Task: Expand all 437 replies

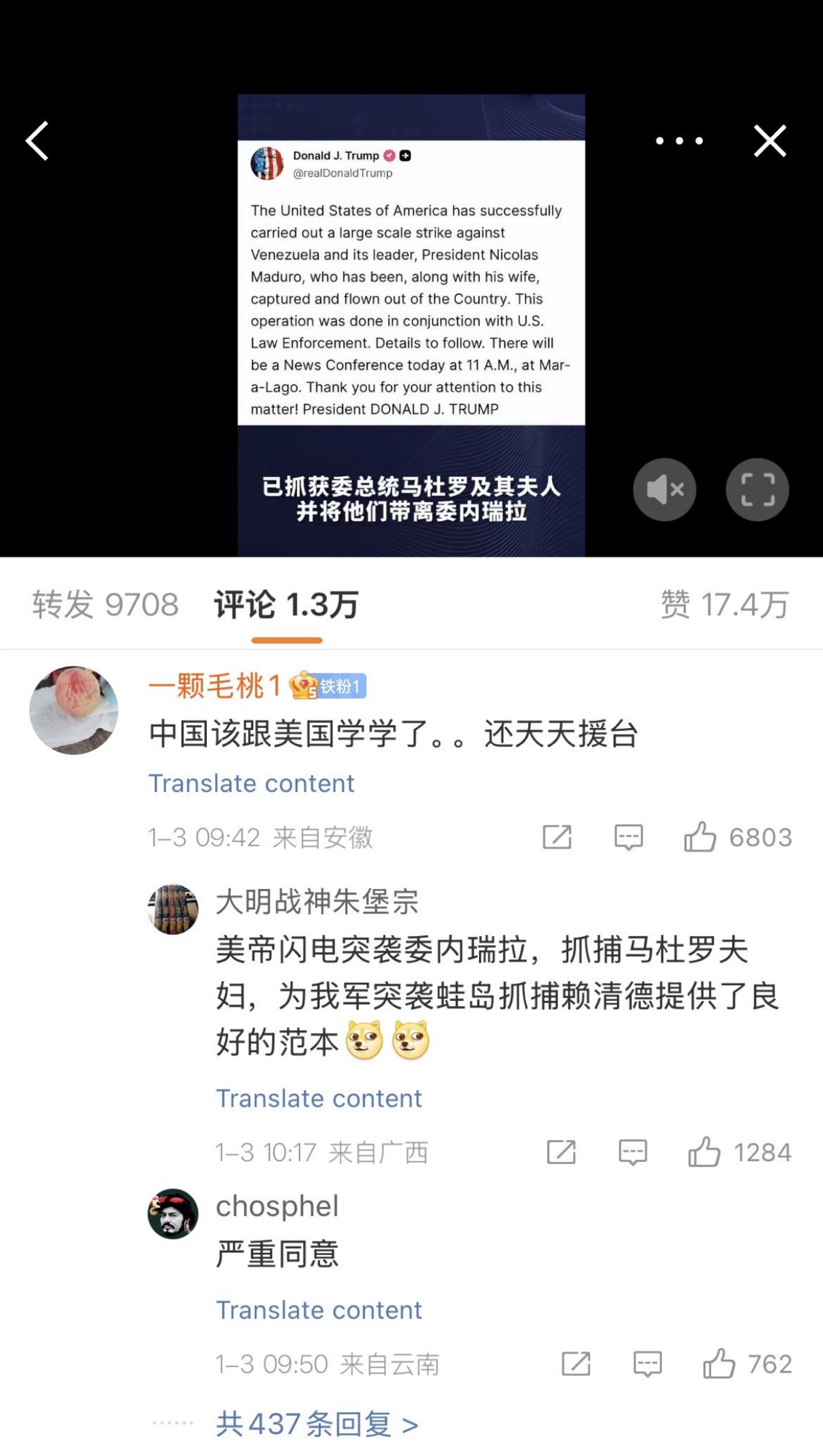Action: tap(317, 1424)
